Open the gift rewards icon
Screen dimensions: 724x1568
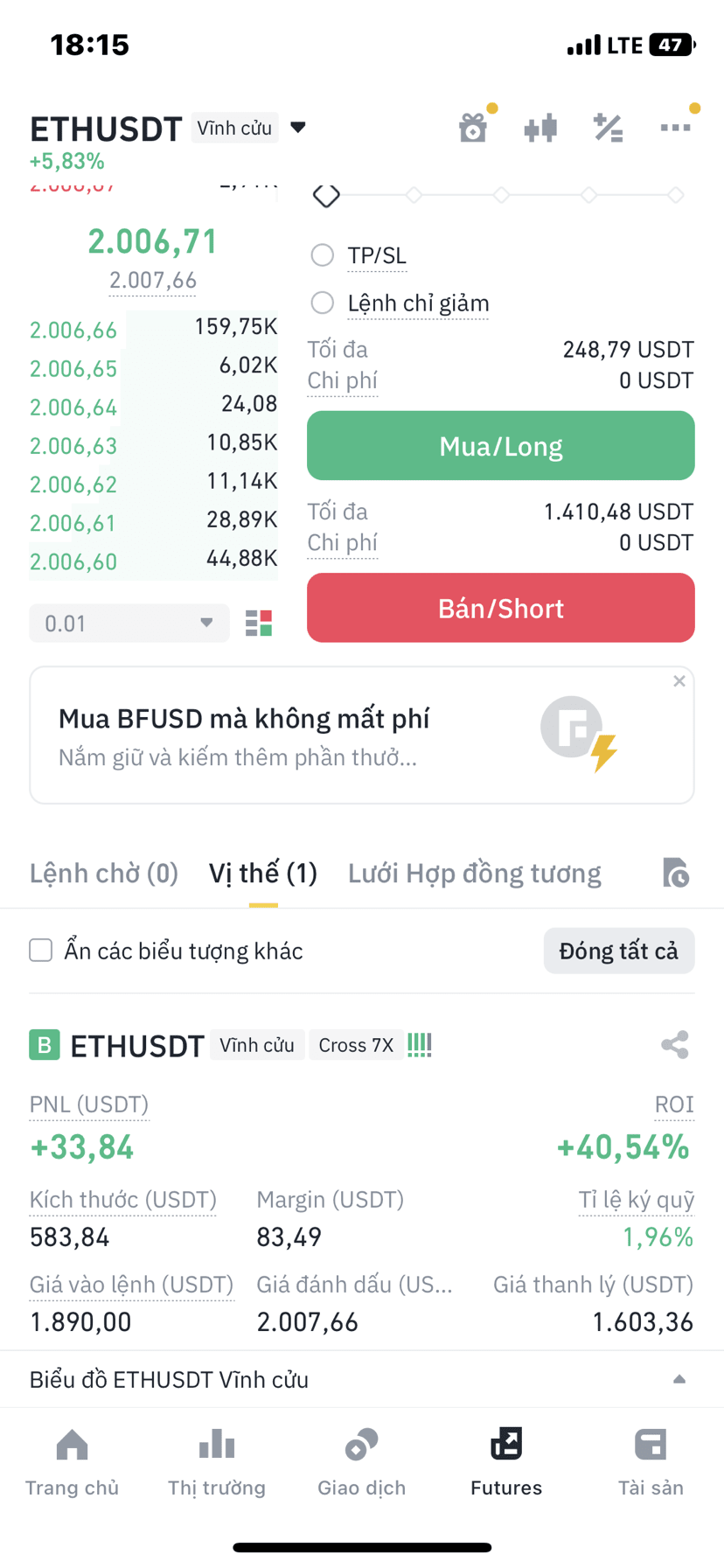click(x=473, y=128)
